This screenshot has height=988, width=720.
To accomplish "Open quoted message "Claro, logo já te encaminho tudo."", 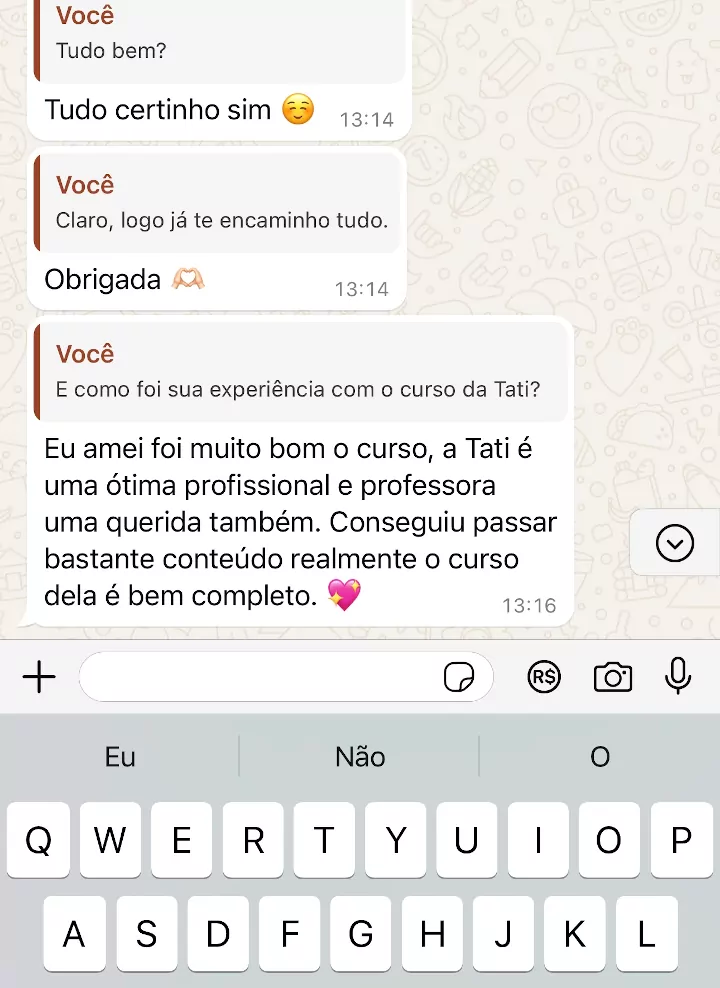I will pyautogui.click(x=220, y=204).
